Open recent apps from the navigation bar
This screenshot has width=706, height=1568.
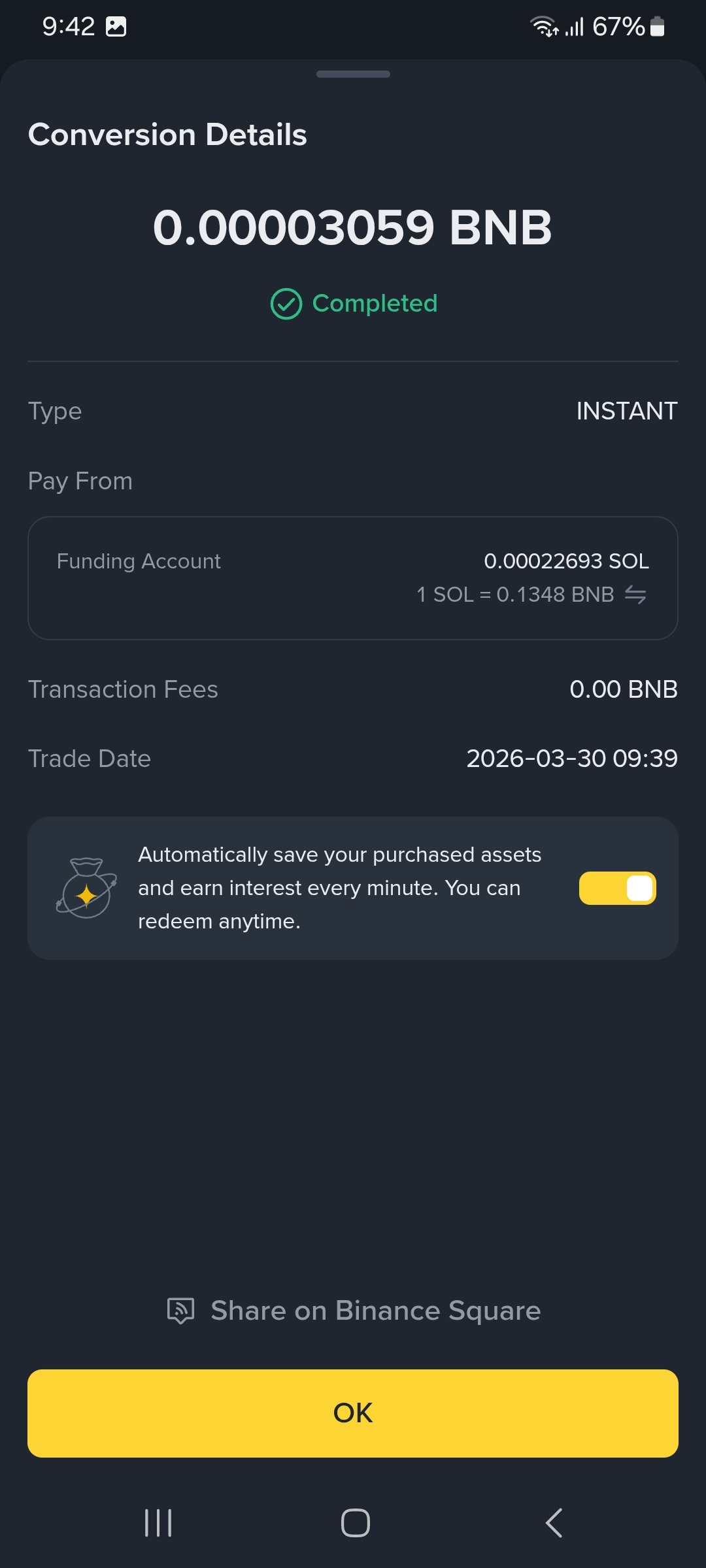[x=158, y=1523]
